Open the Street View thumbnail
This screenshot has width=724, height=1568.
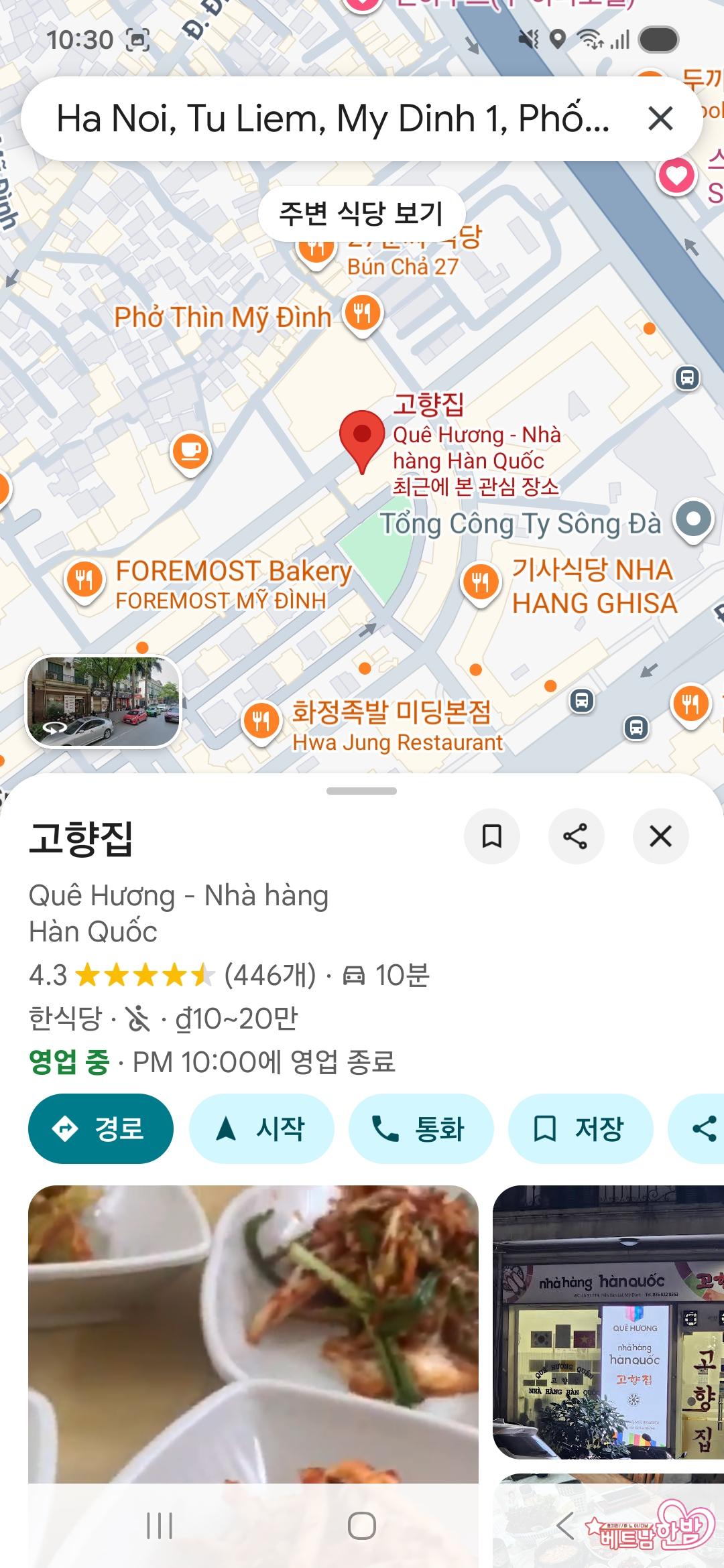point(103,701)
